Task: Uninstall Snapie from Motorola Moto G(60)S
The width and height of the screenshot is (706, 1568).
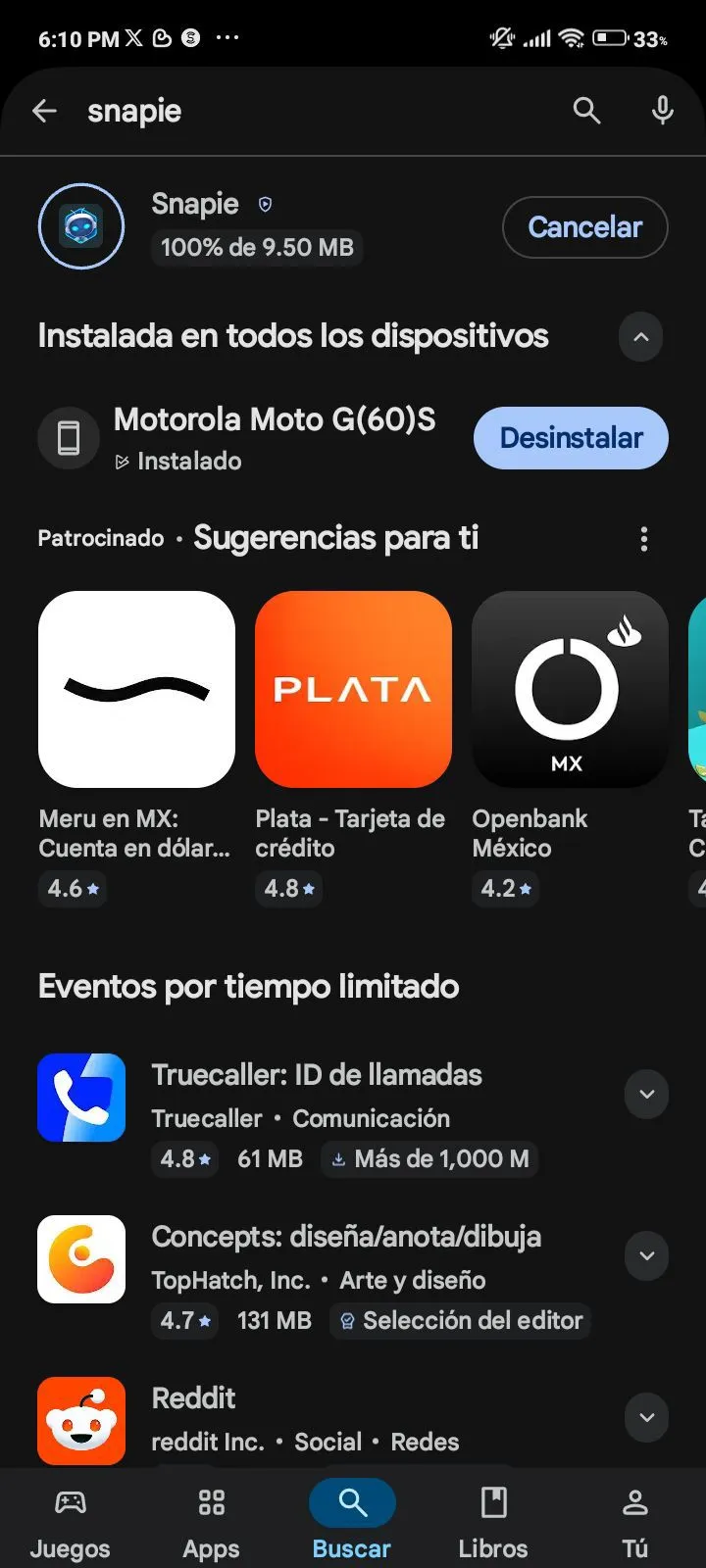Action: (570, 438)
